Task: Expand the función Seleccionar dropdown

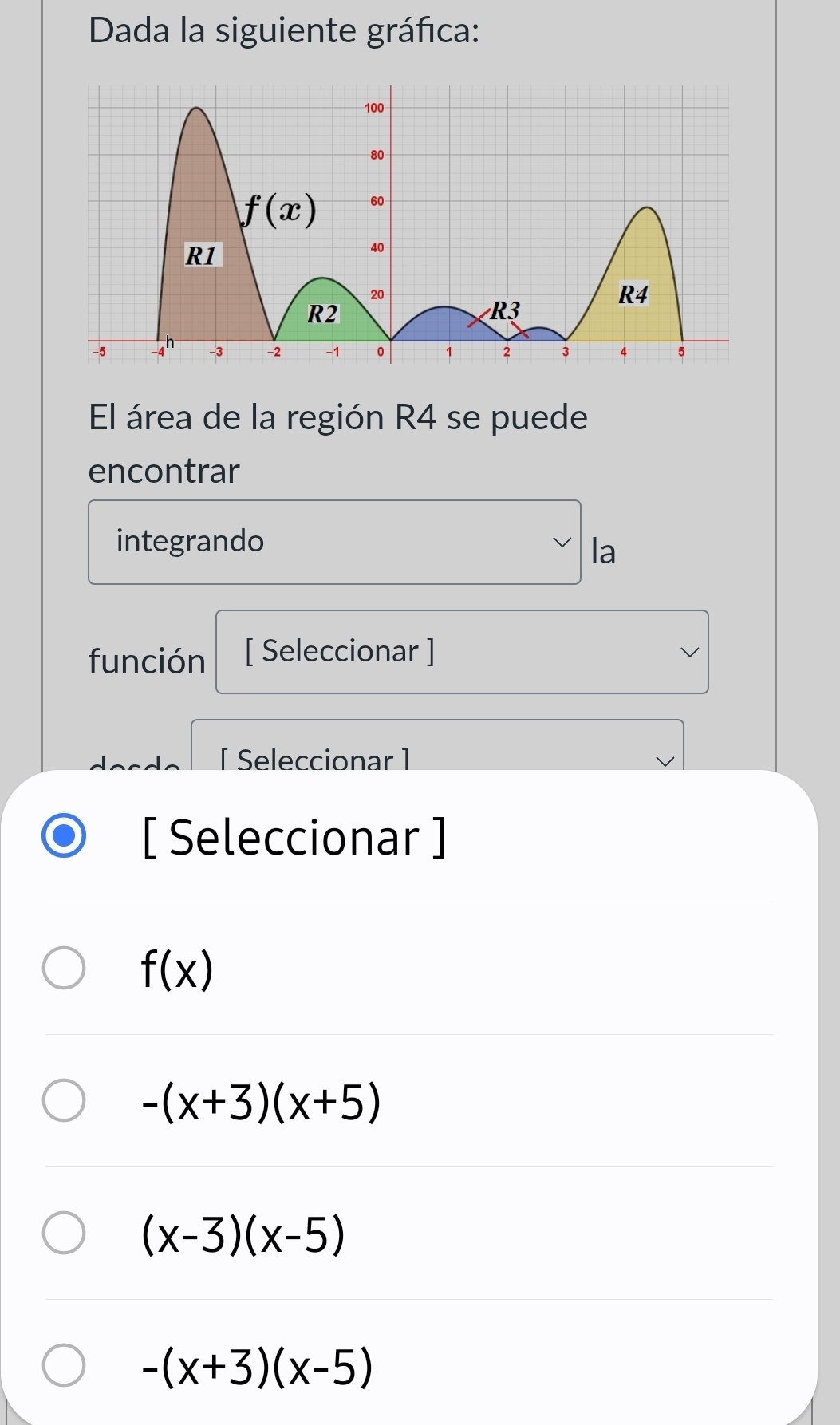Action: [462, 652]
